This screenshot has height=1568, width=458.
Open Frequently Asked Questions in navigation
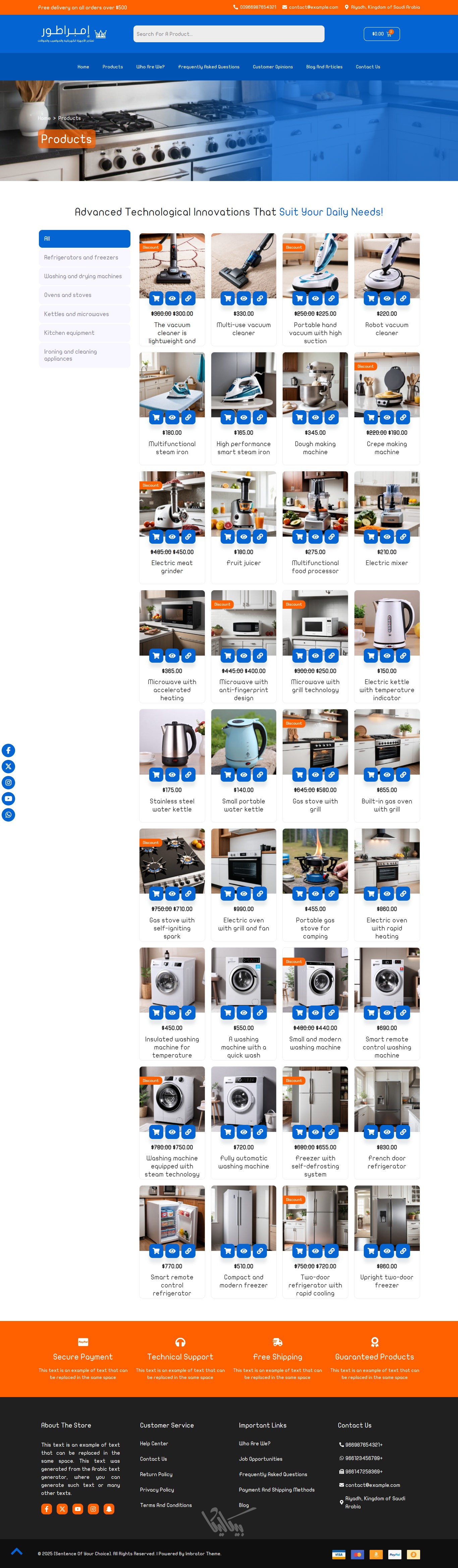208,67
